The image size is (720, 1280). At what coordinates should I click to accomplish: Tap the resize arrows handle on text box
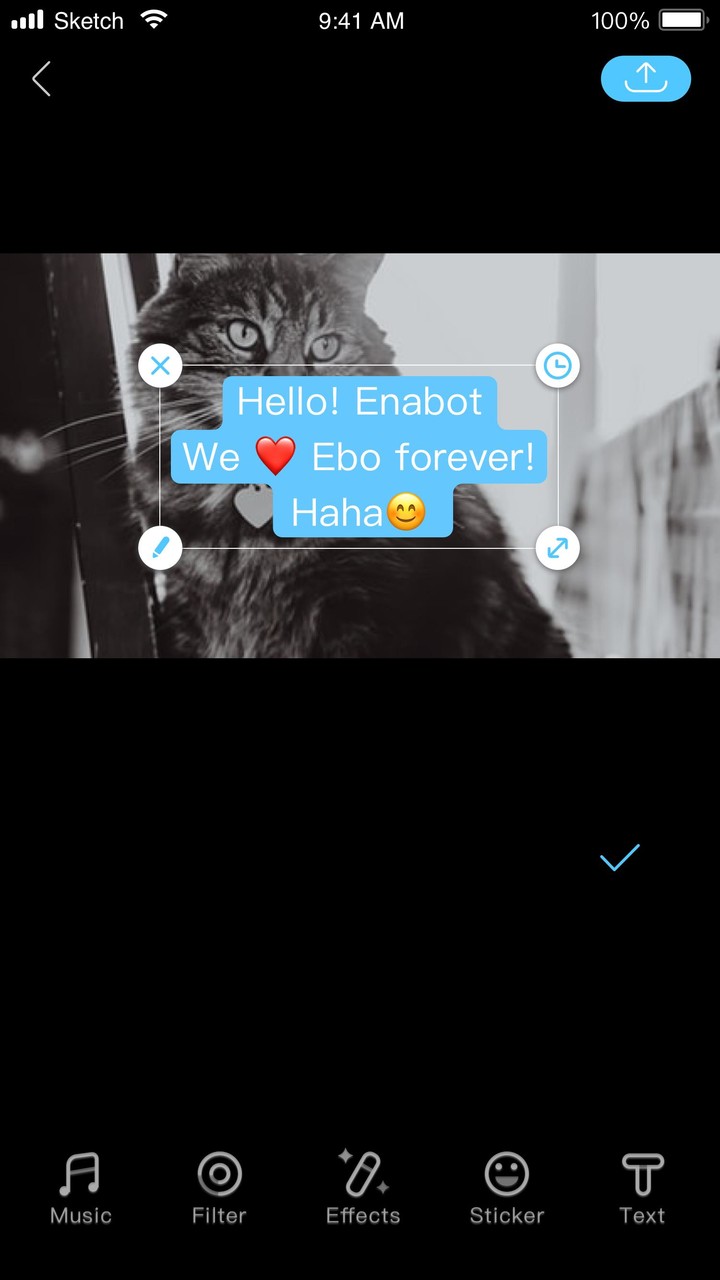tap(558, 548)
